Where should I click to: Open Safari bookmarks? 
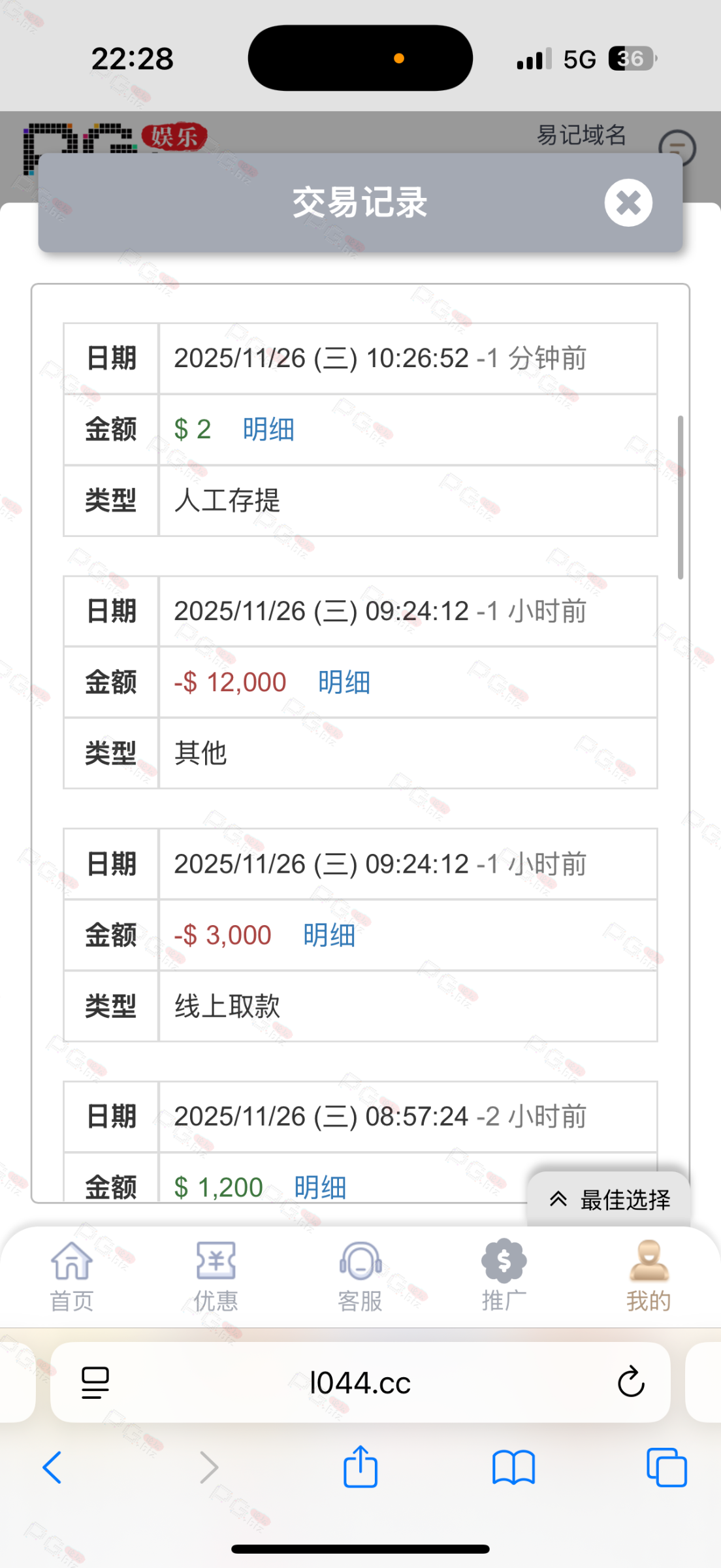[513, 1467]
